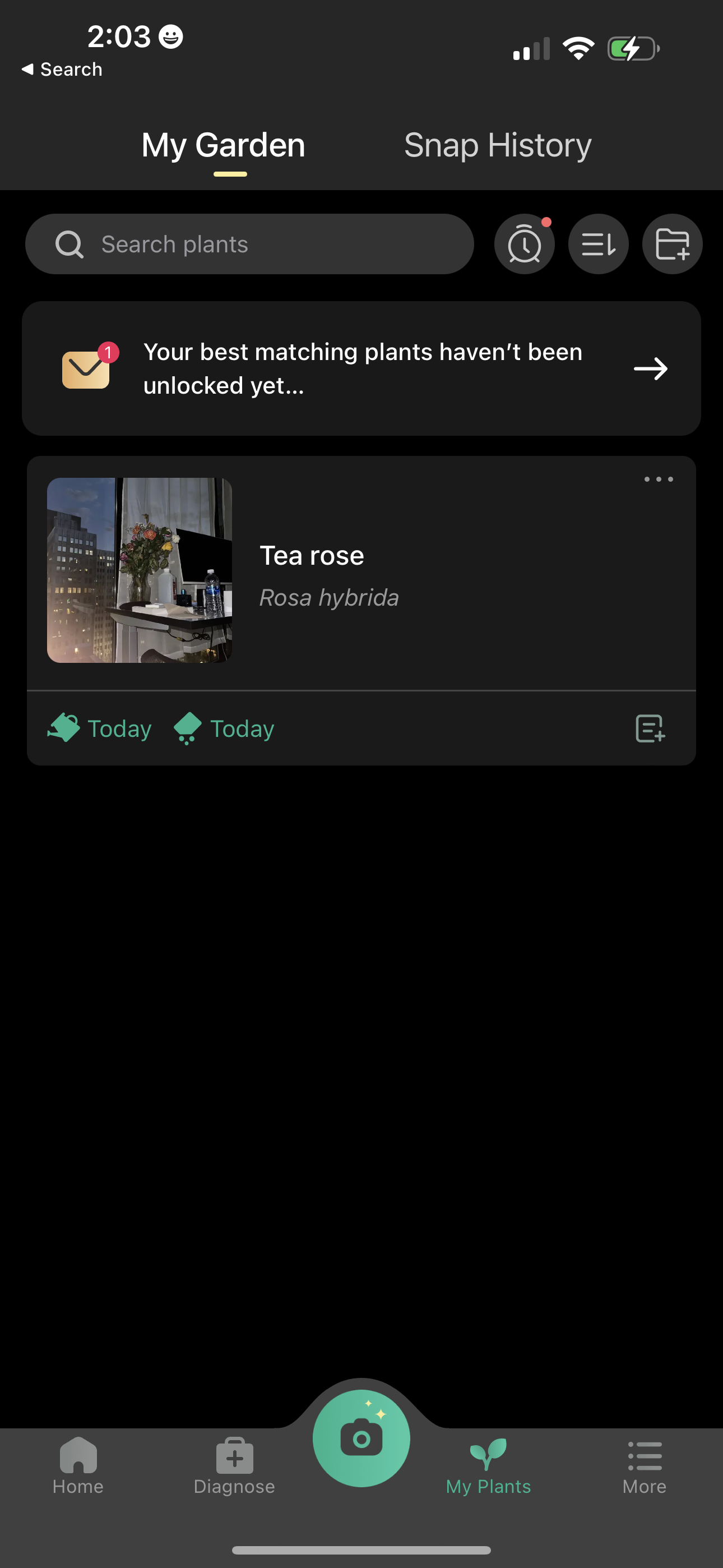Switch to the Snap History tab
This screenshot has width=723, height=1568.
point(497,145)
